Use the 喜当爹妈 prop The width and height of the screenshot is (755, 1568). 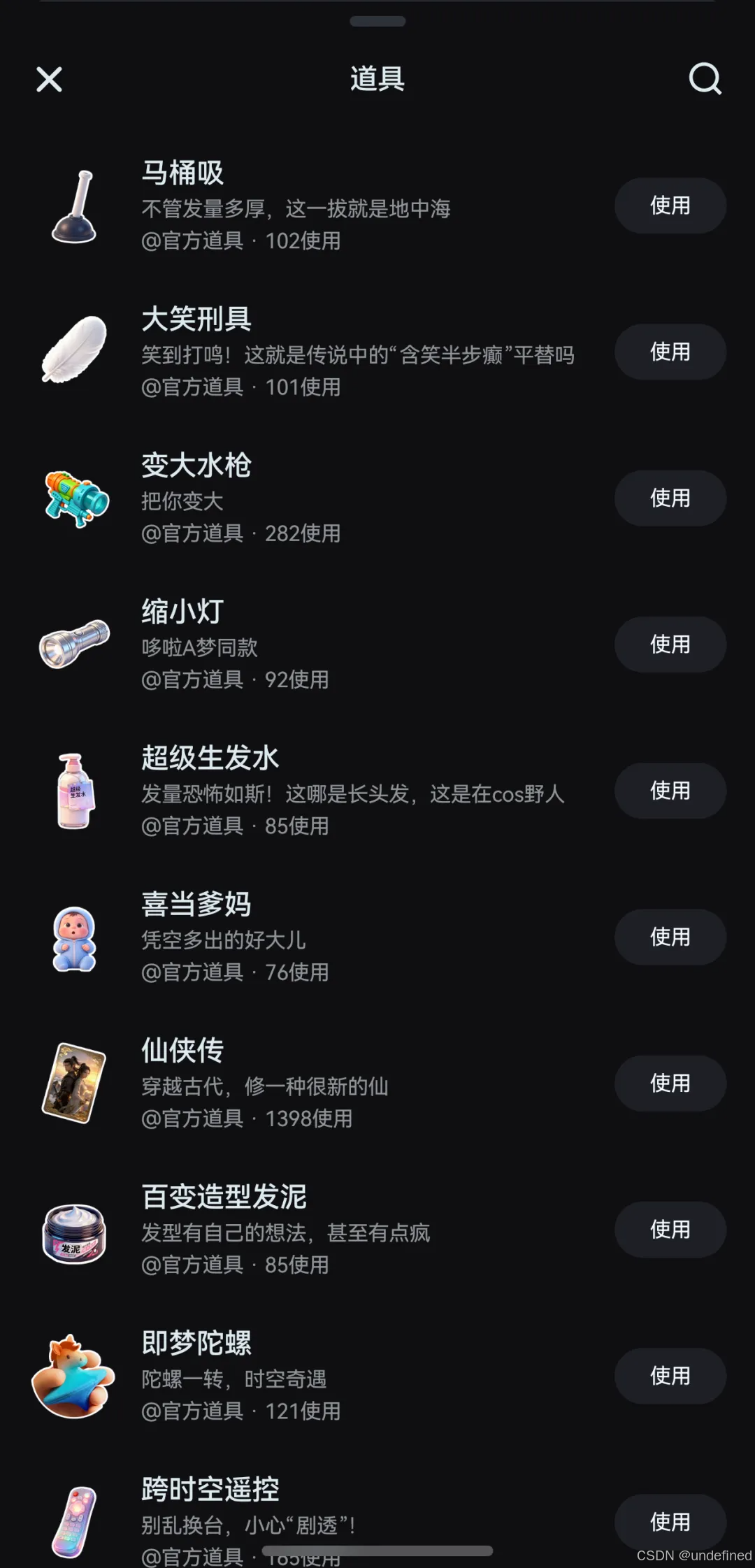pos(669,937)
